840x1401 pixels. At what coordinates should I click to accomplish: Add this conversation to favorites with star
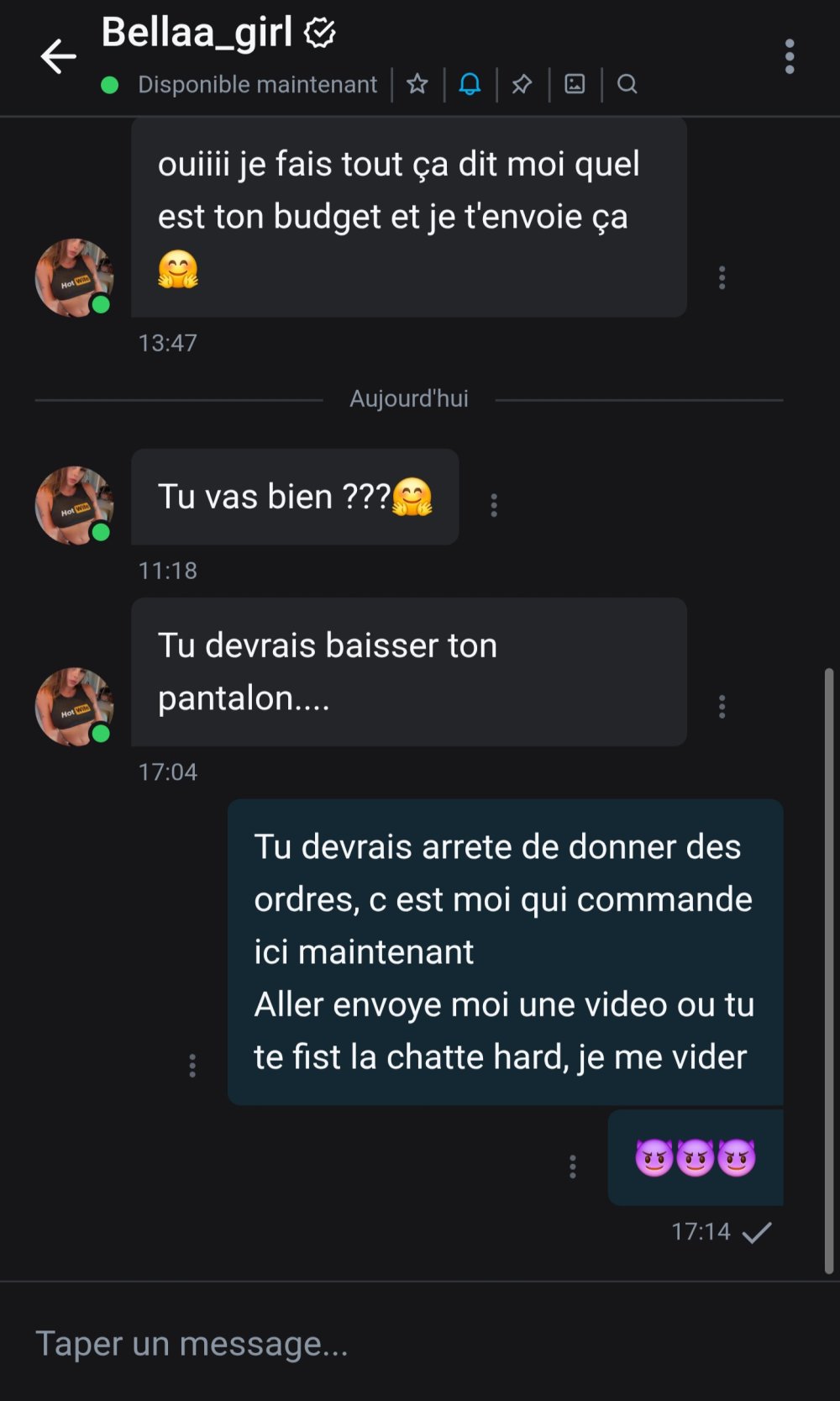pos(417,84)
